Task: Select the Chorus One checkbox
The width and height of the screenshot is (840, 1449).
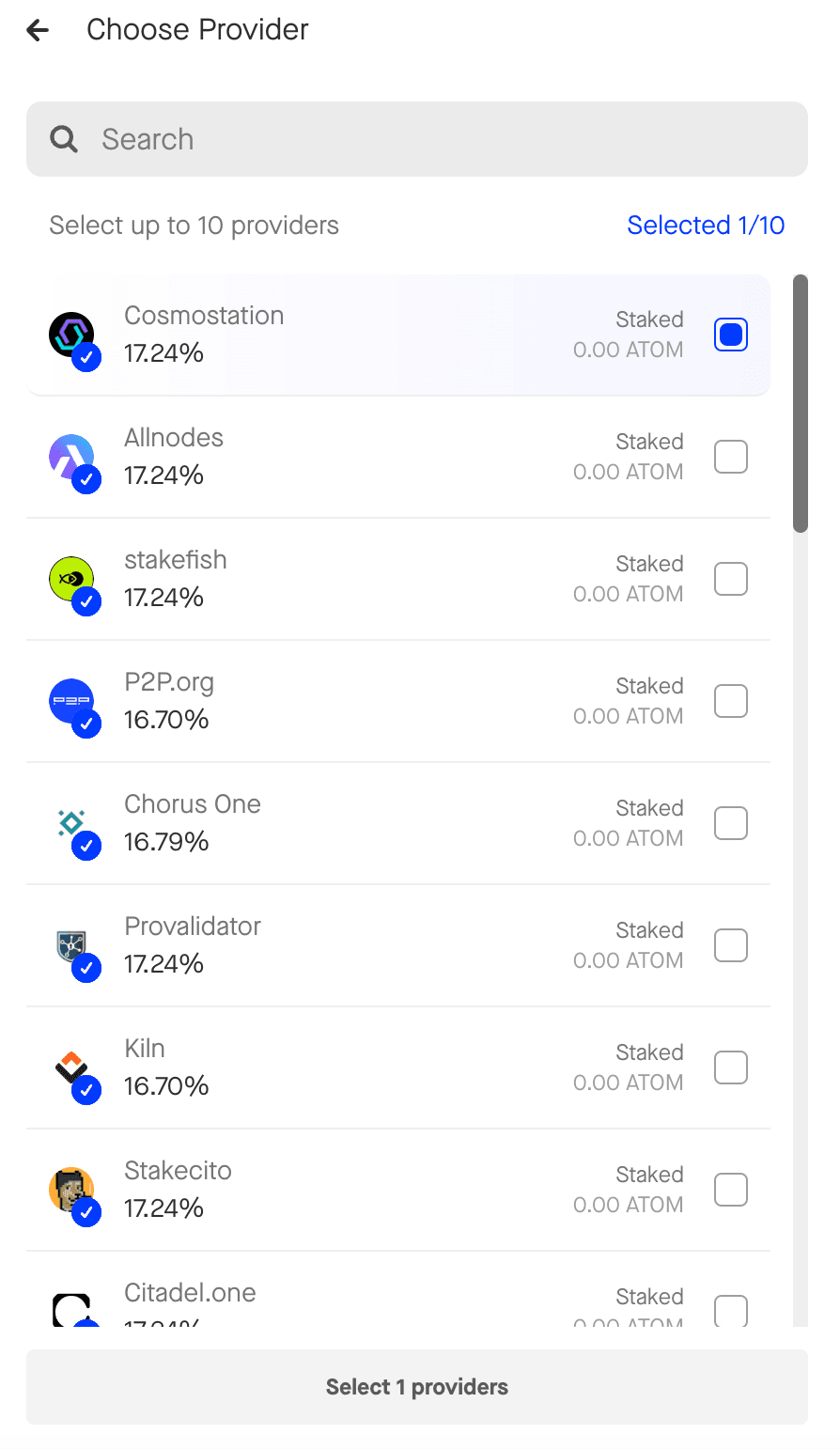Action: (730, 823)
